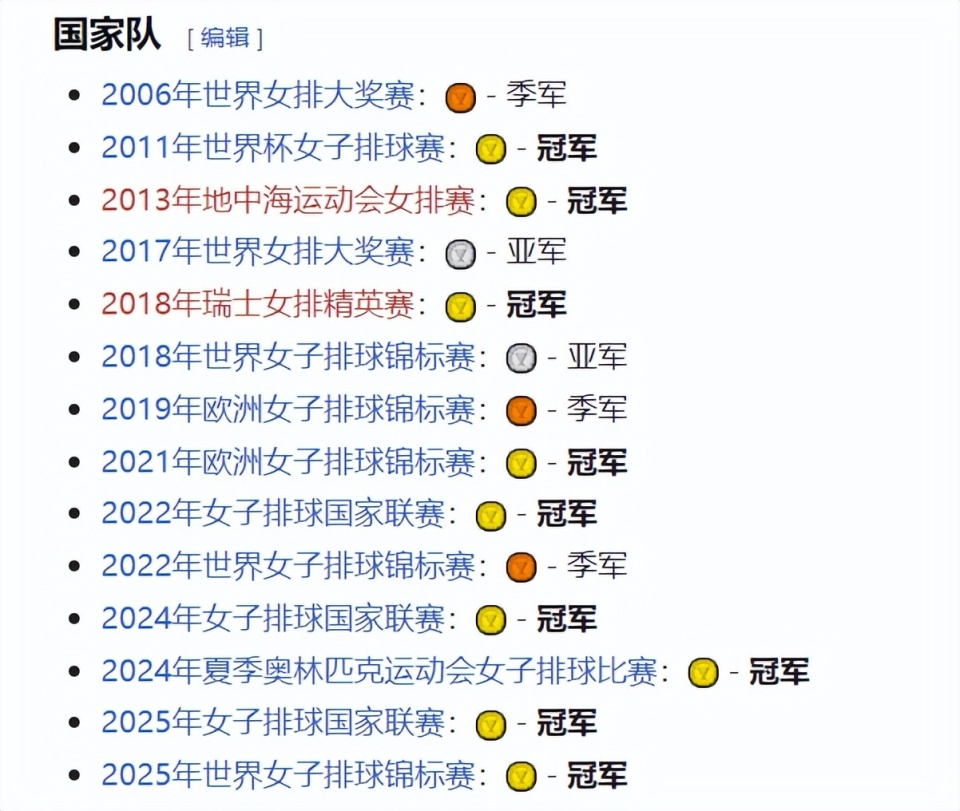Screen dimensions: 960x811
Task: Open the 2025年女子排球国家联赛 link
Action: [x=272, y=723]
